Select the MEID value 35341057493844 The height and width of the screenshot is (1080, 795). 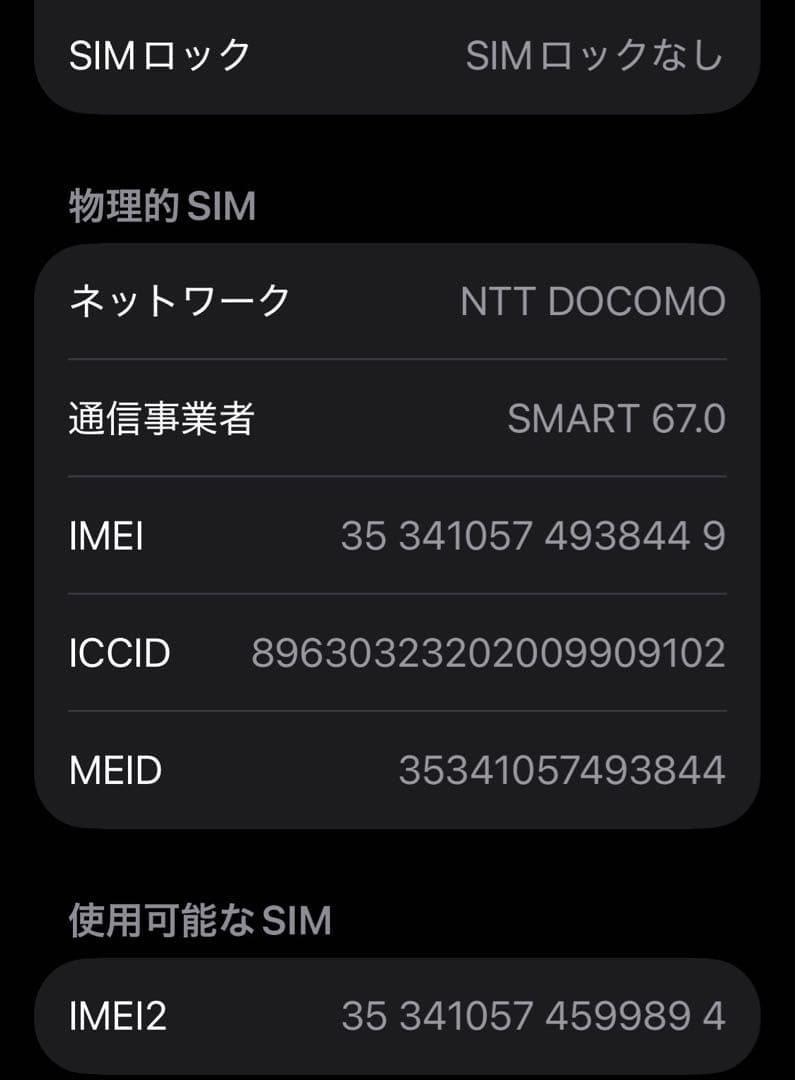[x=562, y=770]
